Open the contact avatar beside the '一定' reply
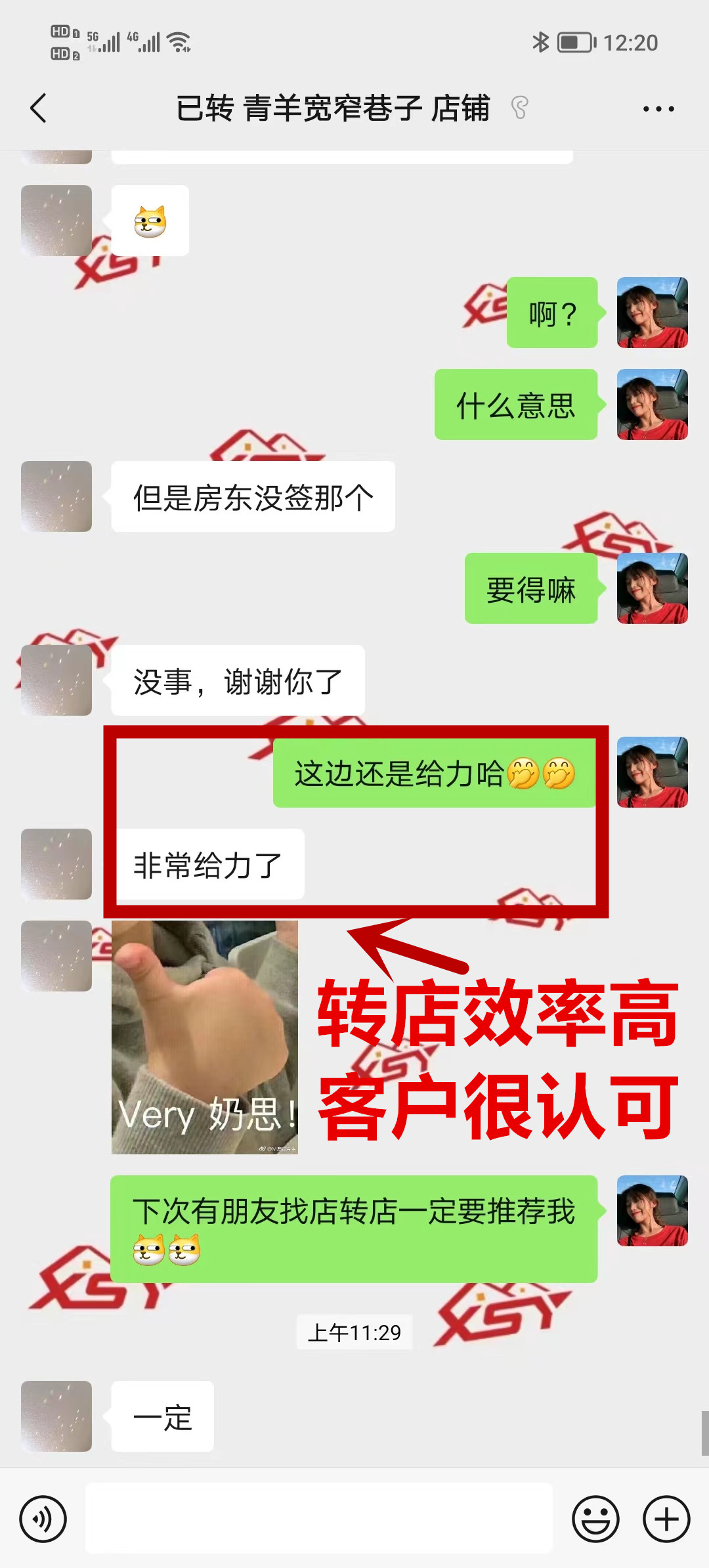The width and height of the screenshot is (709, 1568). [56, 1416]
